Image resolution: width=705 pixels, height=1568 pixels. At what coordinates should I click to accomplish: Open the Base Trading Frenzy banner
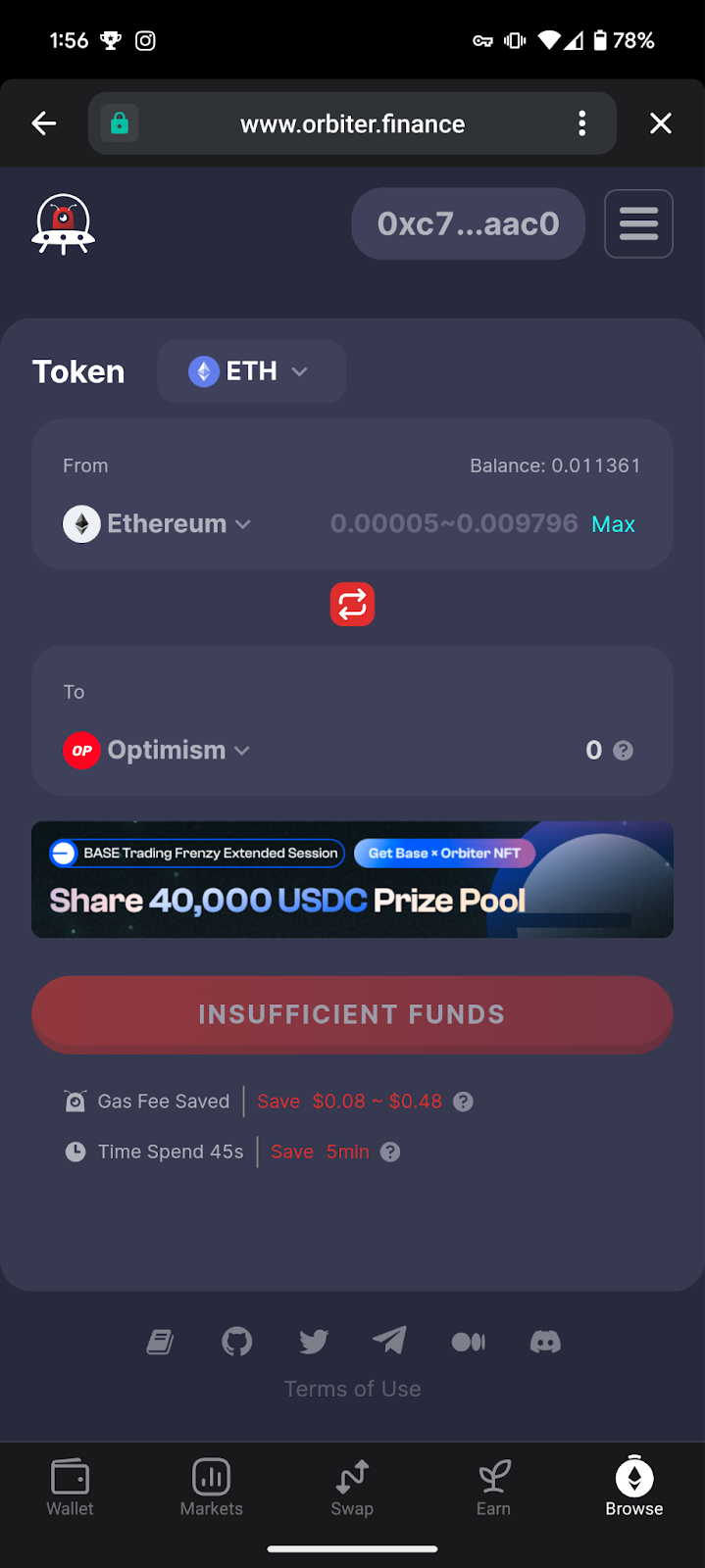pyautogui.click(x=352, y=879)
